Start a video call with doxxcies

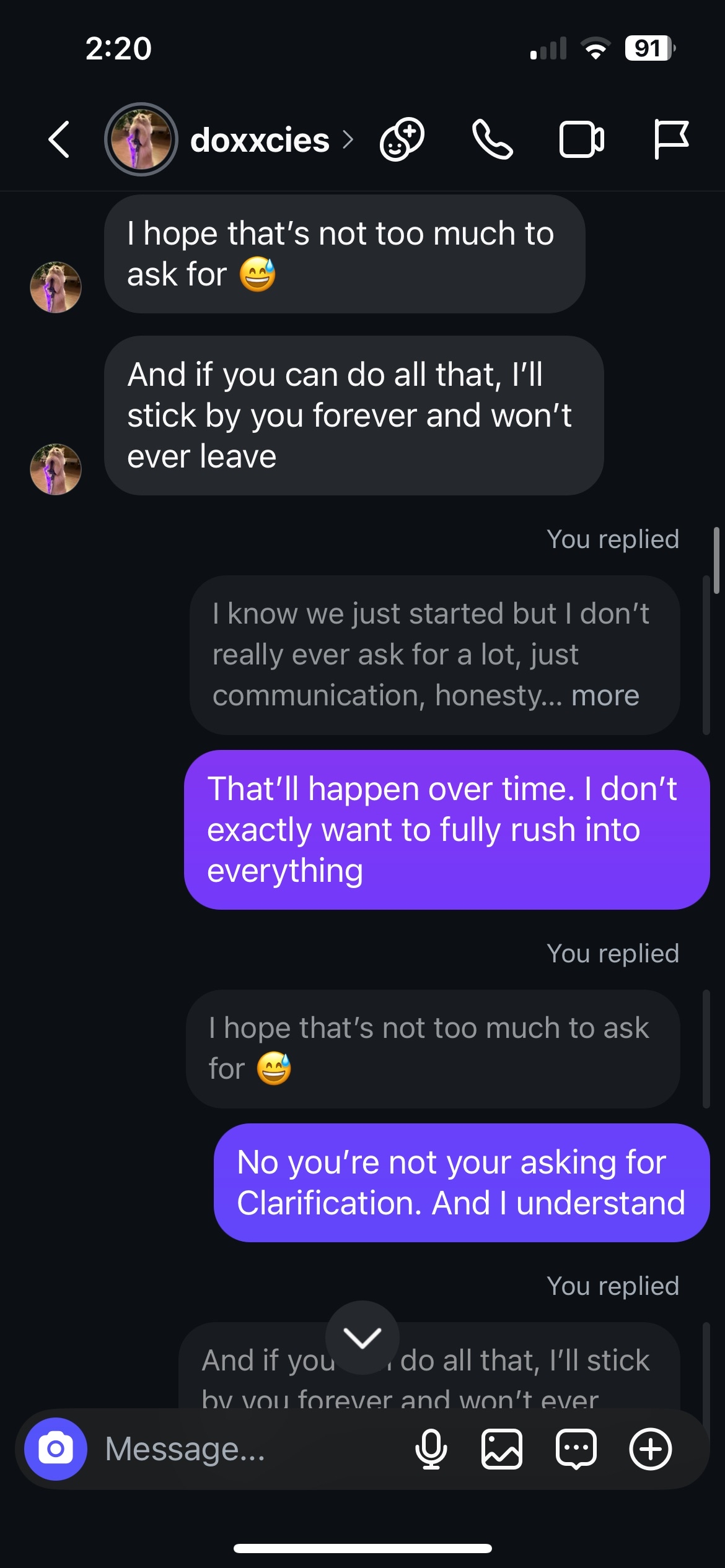tap(581, 140)
